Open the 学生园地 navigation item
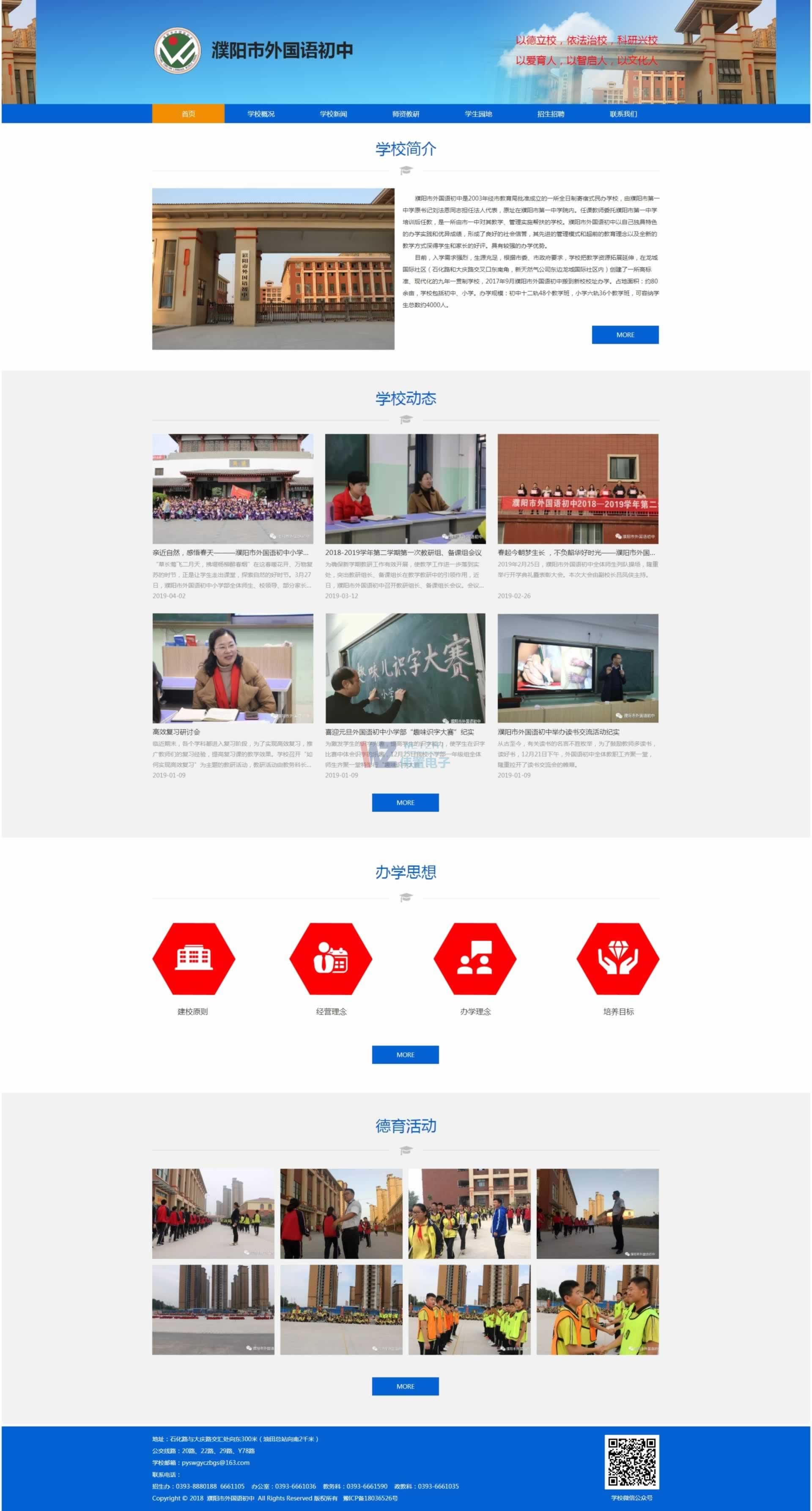This screenshot has height=1511, width=812. [478, 114]
